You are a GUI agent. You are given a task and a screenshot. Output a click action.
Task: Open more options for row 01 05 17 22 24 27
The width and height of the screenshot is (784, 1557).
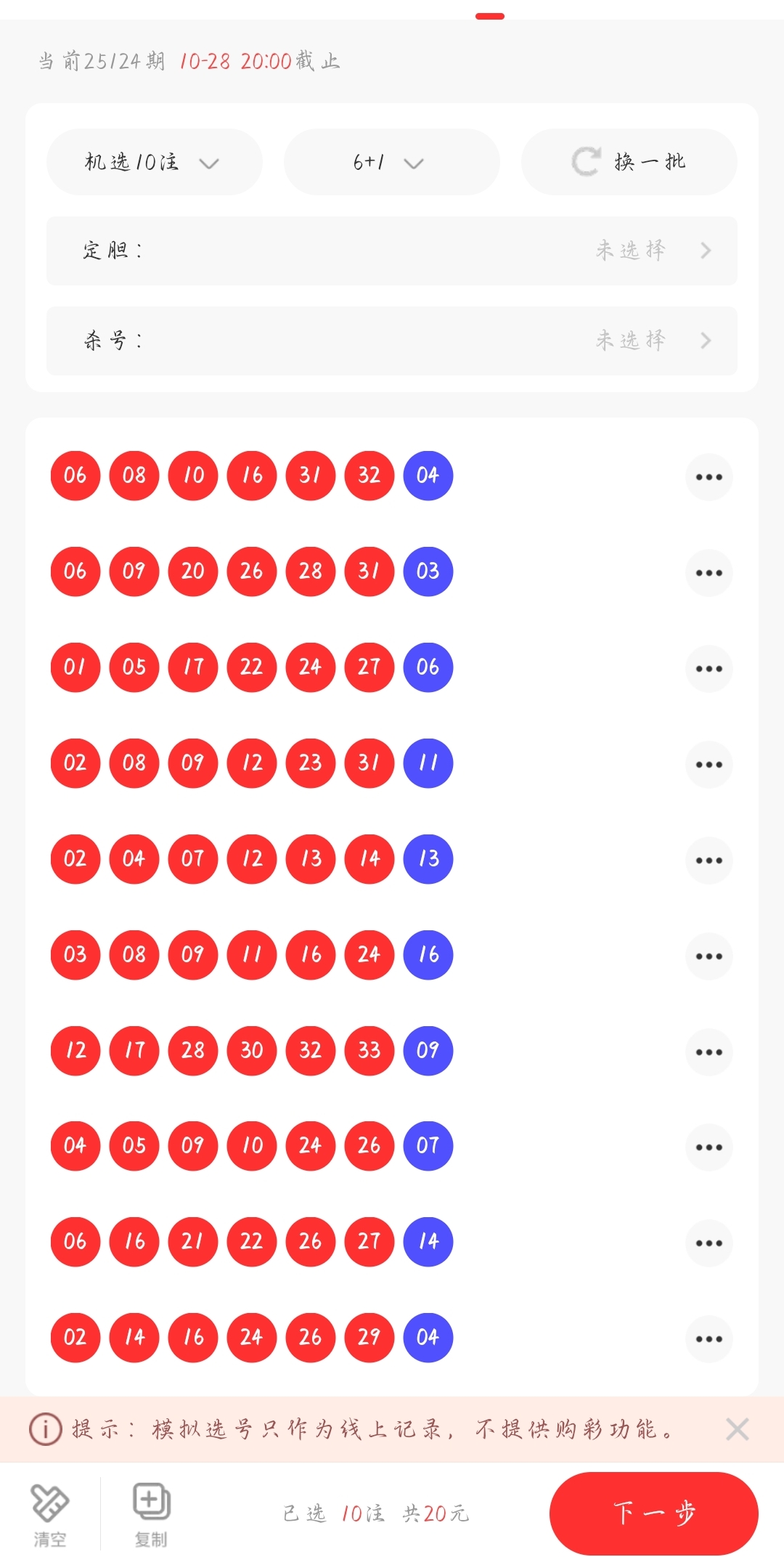pyautogui.click(x=709, y=669)
